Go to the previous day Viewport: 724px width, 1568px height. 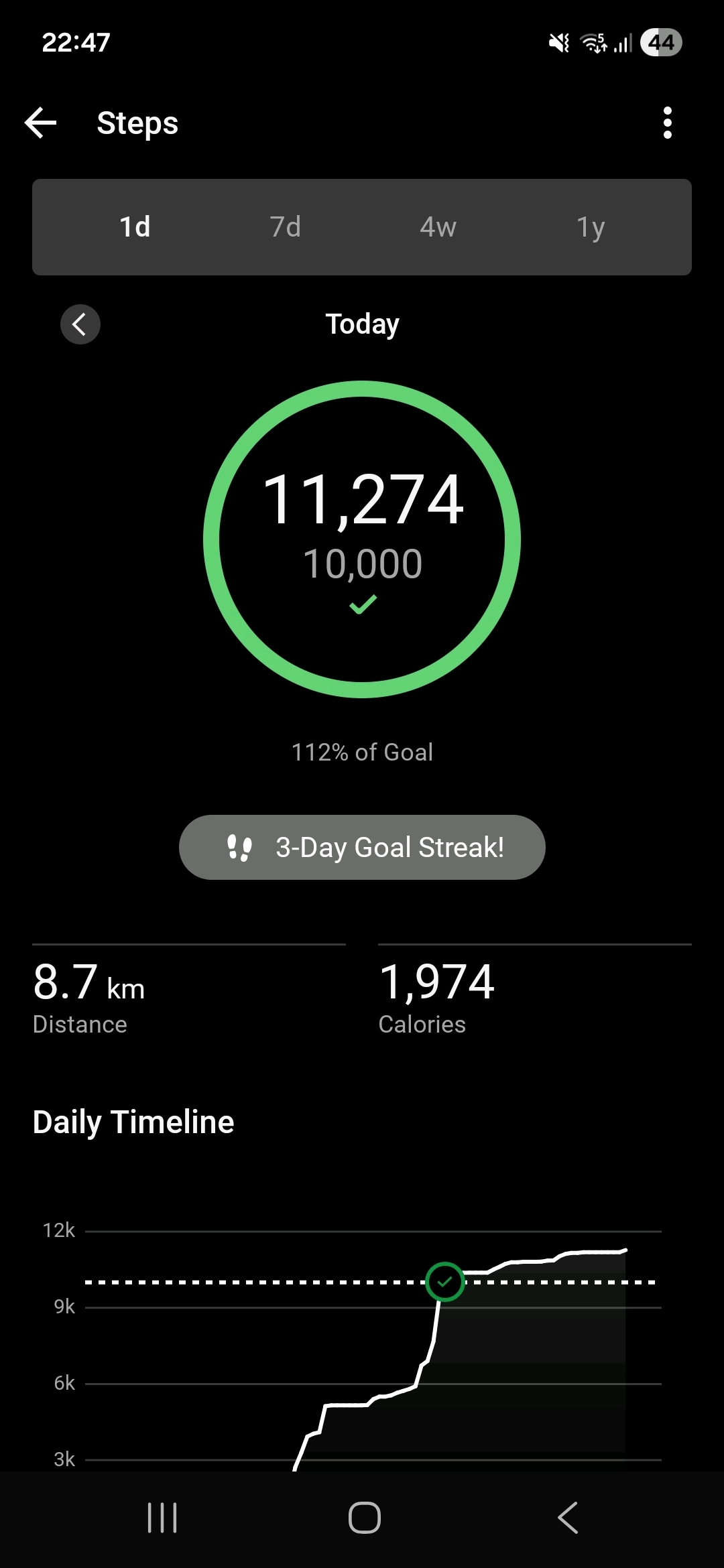80,324
